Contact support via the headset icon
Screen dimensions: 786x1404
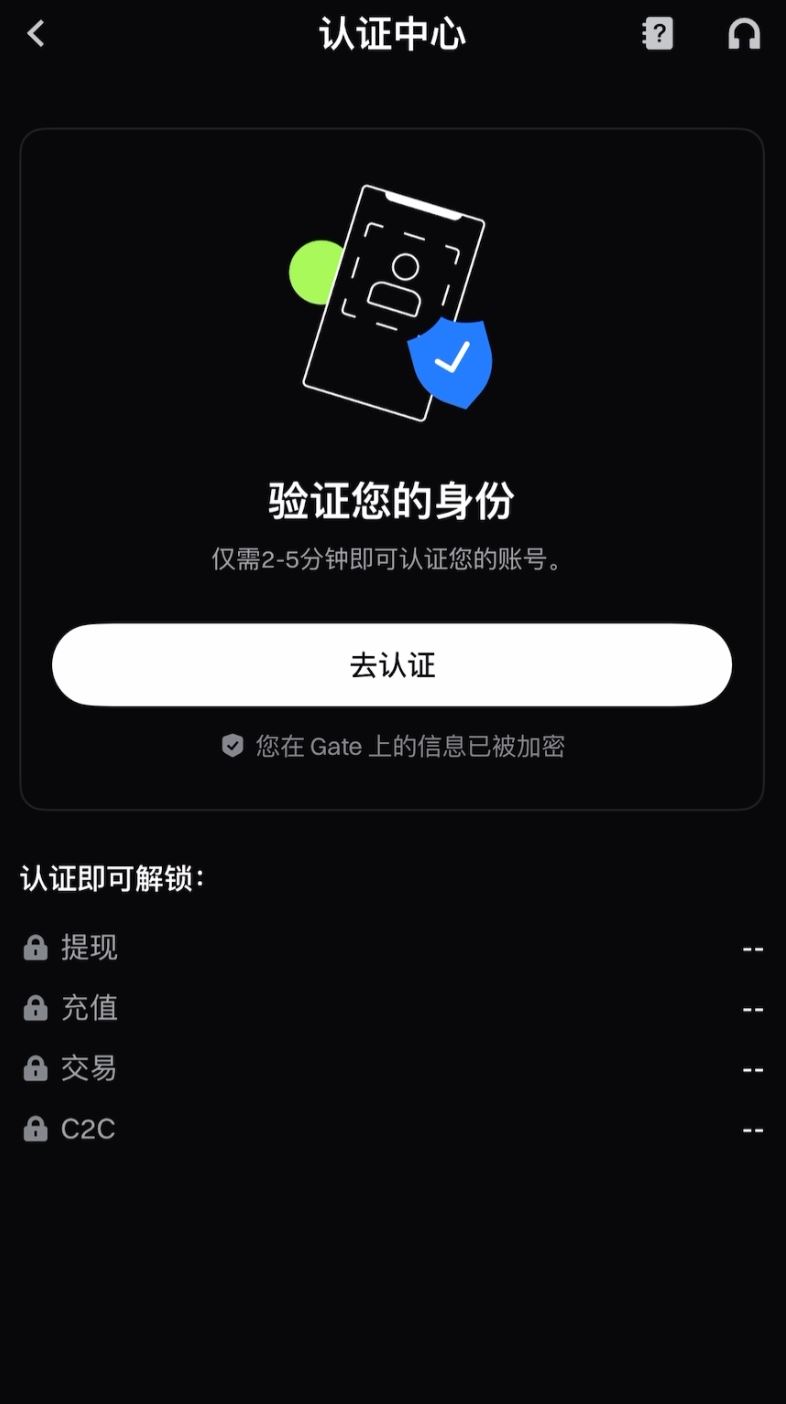pos(744,33)
